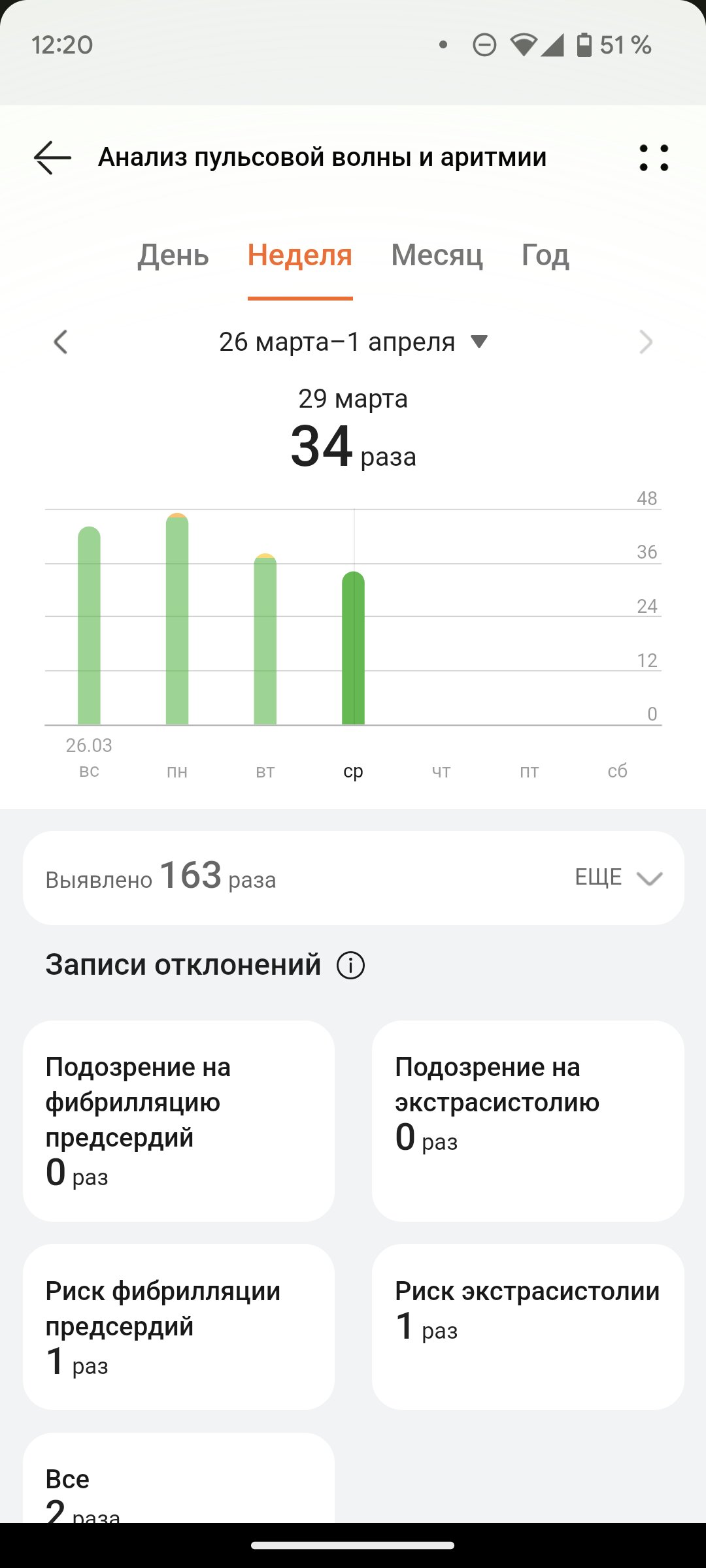Expand the ЕЩЕ details section
The height and width of the screenshot is (1568, 706).
(x=618, y=877)
